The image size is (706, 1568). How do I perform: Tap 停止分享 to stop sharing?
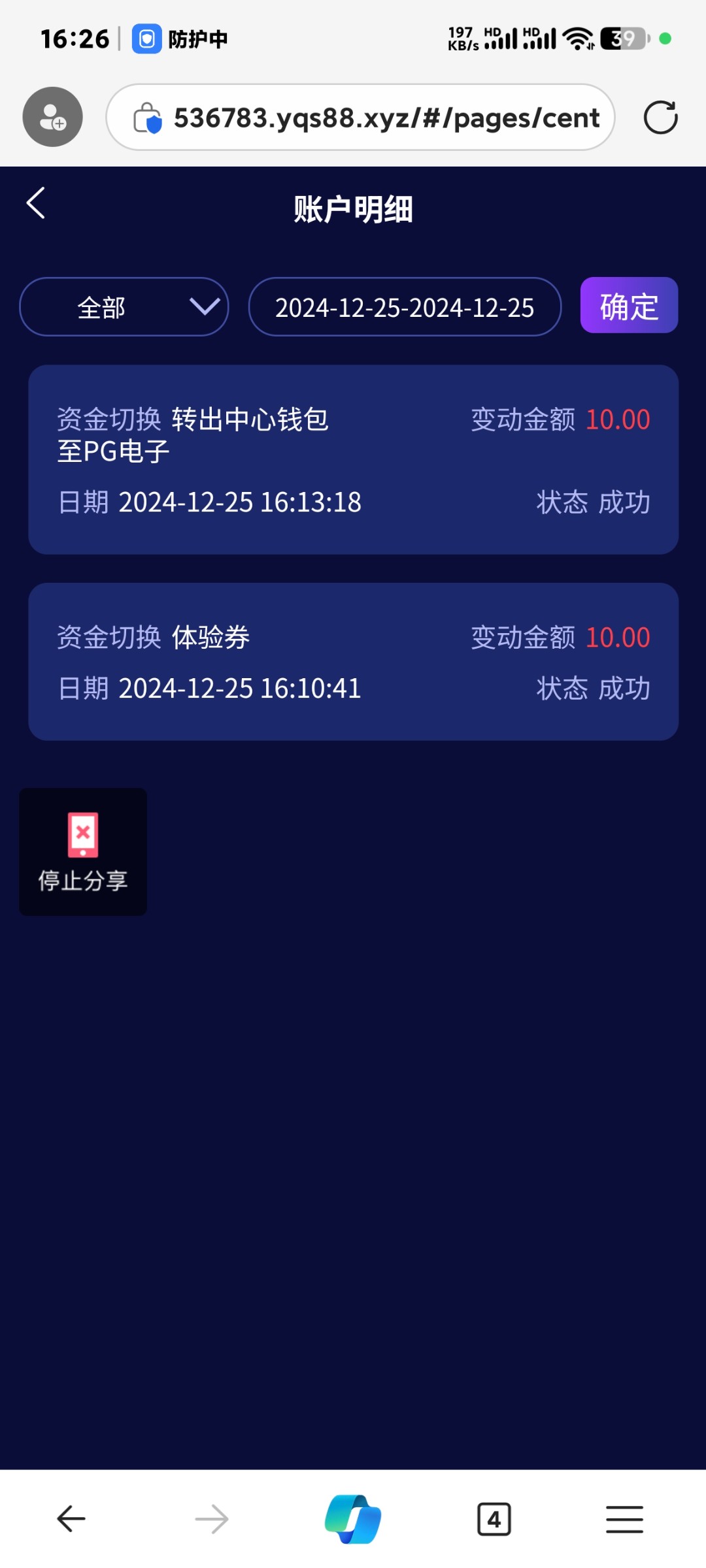click(x=83, y=851)
